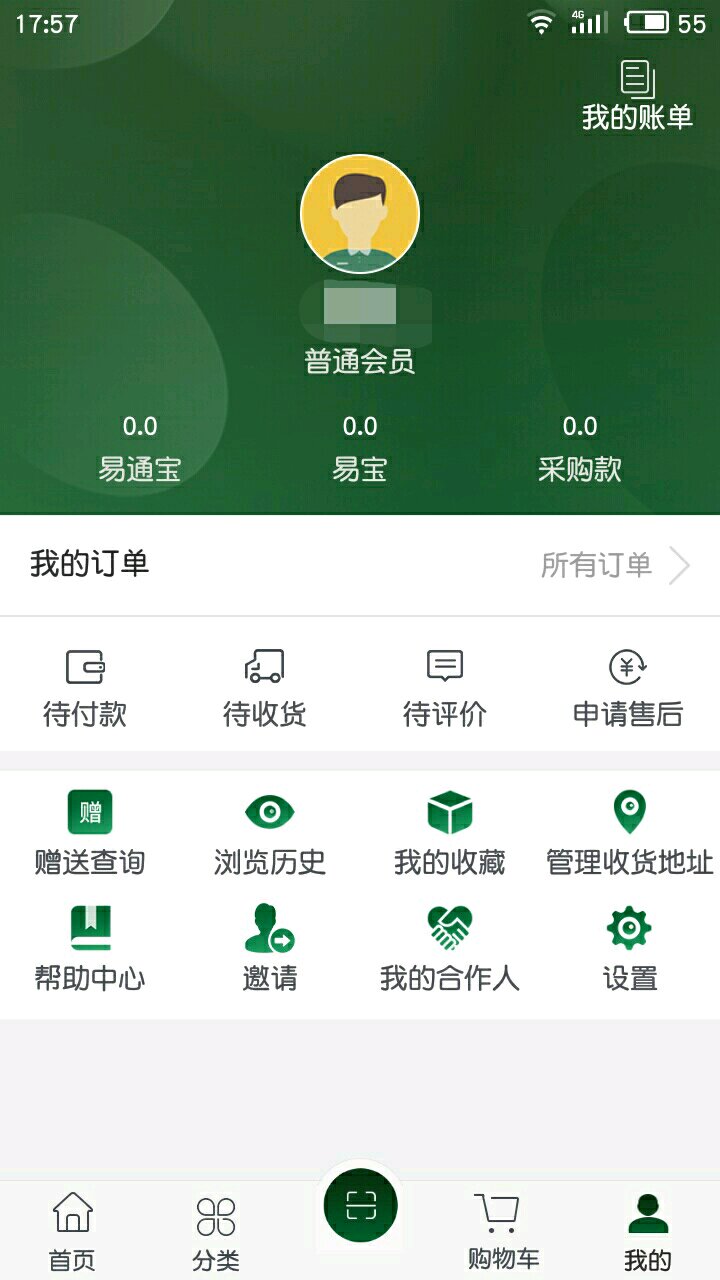The width and height of the screenshot is (720, 1280).
Task: Tap 邀请 to invite friends
Action: coord(269,948)
